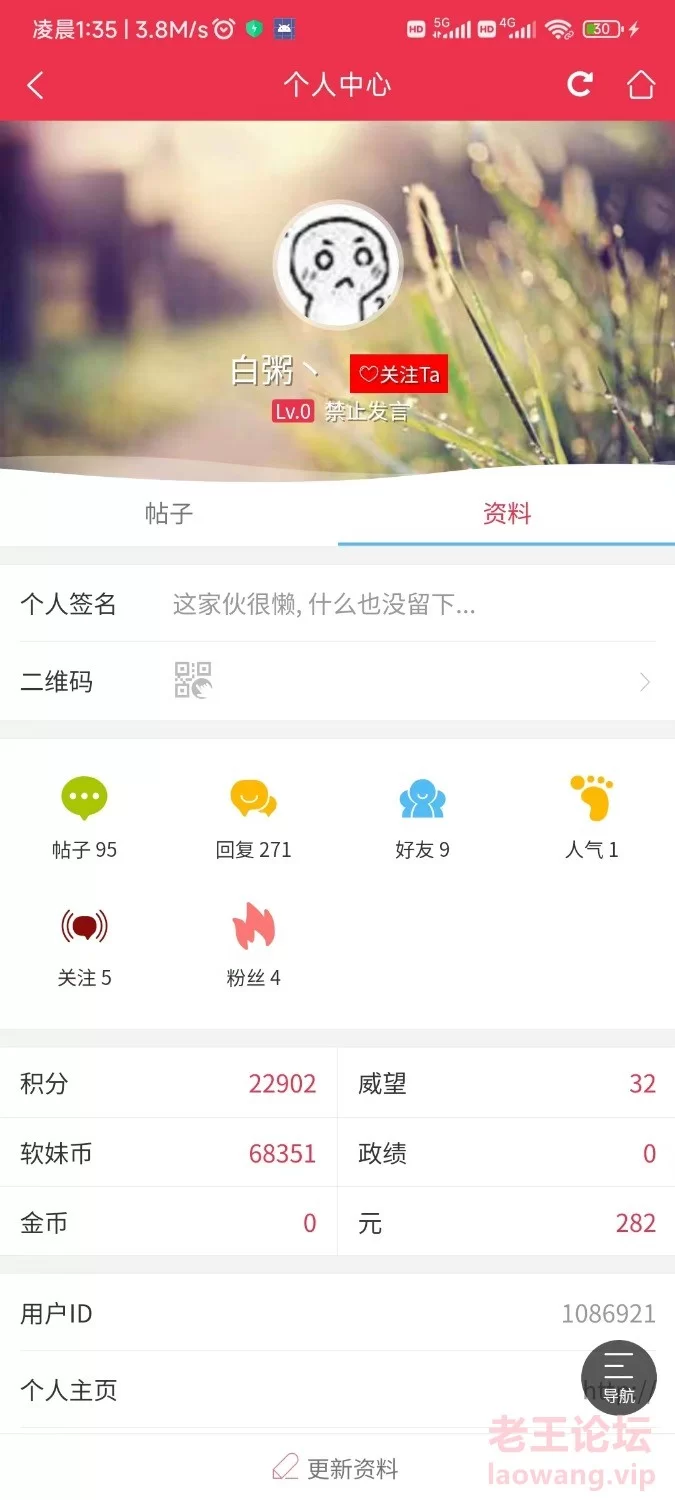Open 关注 5 following list
This screenshot has height=1500, width=675.
[85, 945]
